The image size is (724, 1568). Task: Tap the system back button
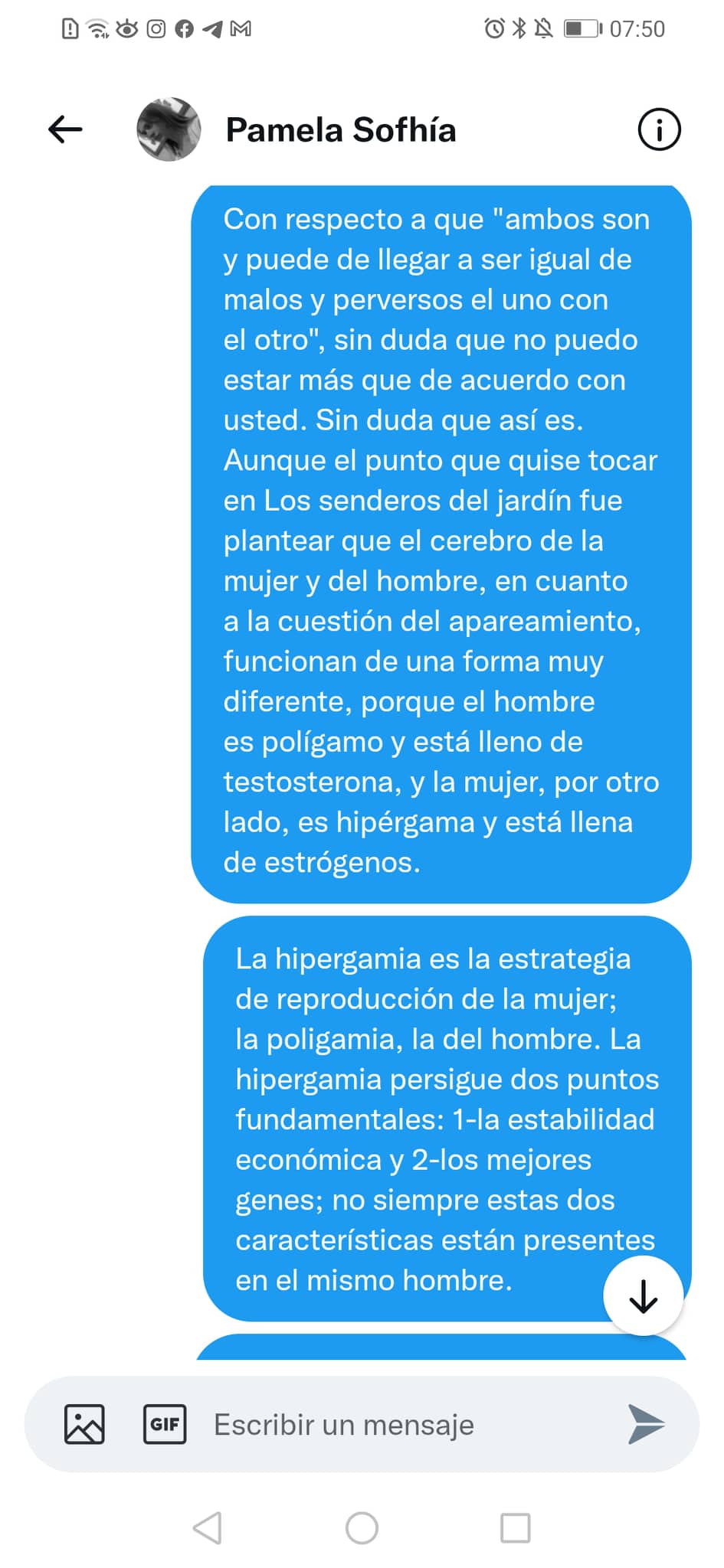point(208,1528)
